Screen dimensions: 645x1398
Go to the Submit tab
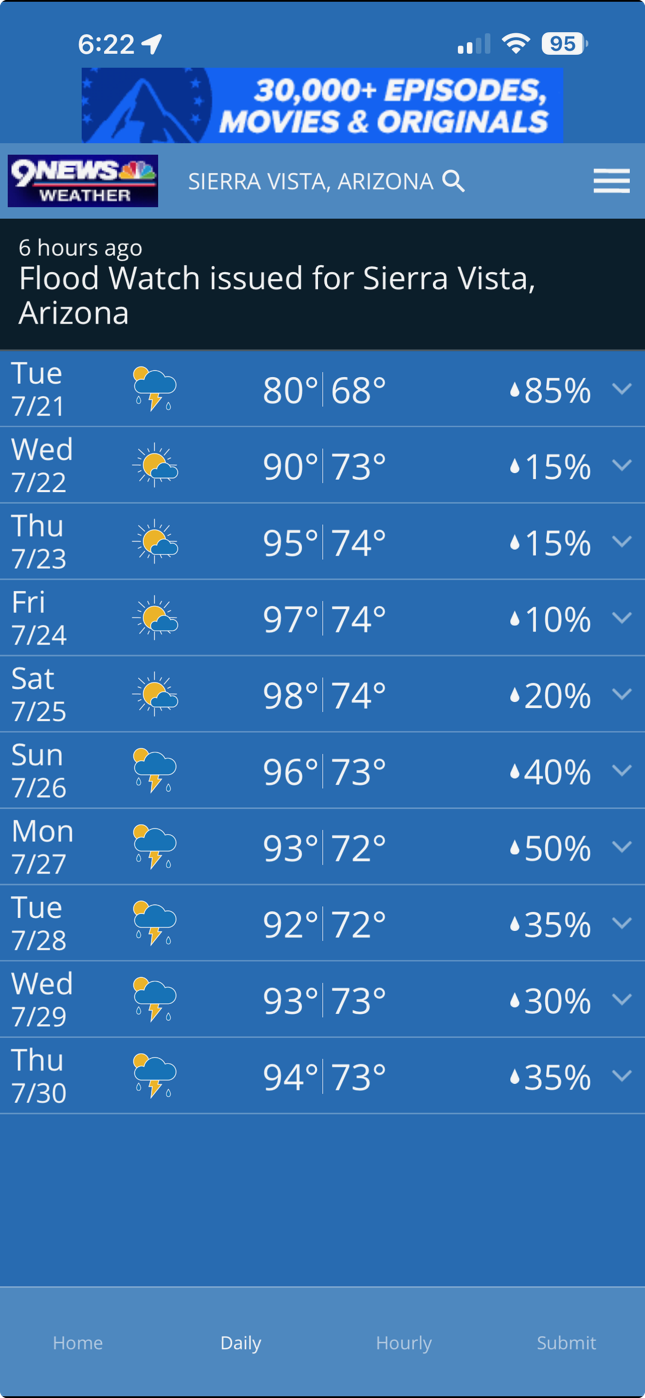[566, 1343]
